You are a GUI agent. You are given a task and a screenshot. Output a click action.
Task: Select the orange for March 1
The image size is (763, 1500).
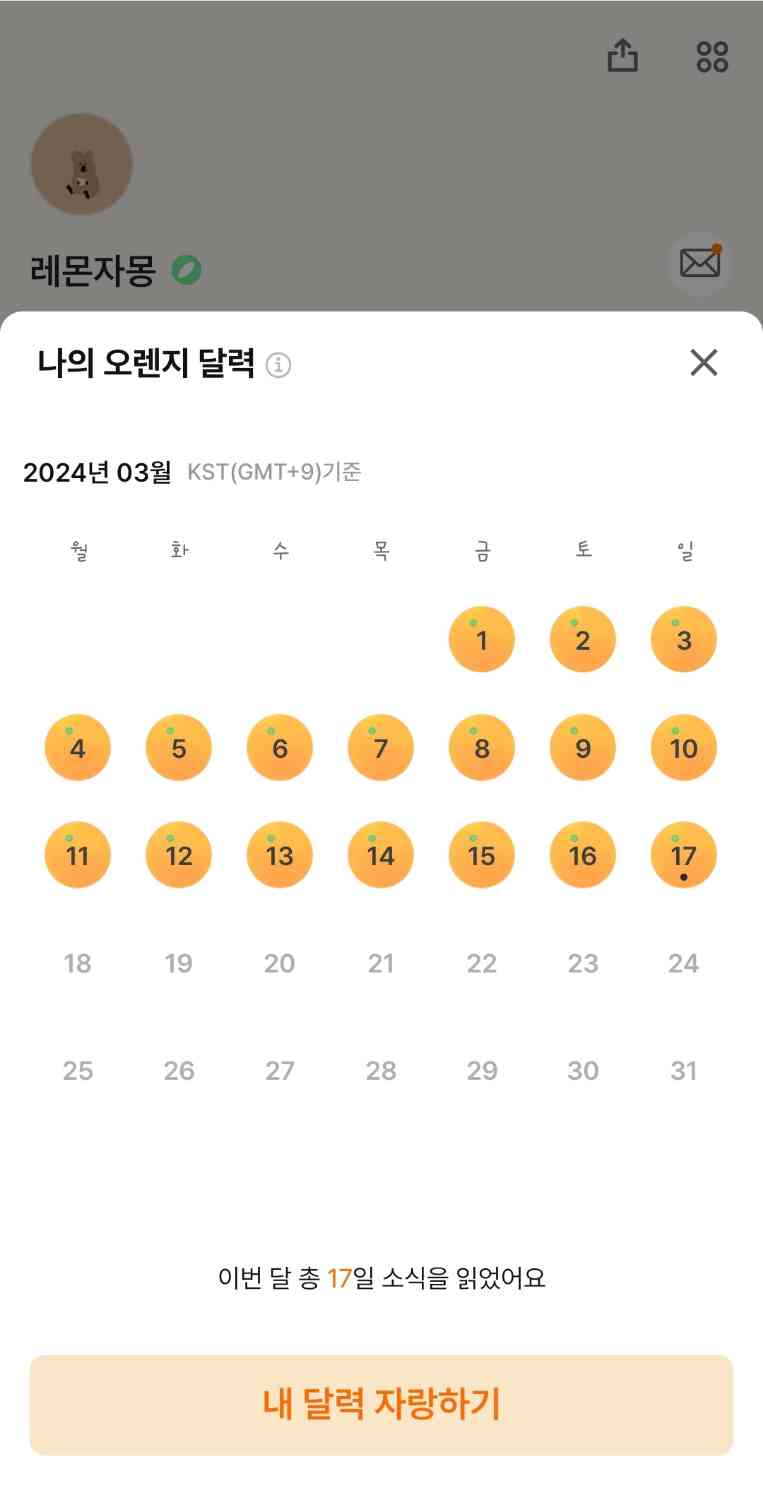pos(481,639)
